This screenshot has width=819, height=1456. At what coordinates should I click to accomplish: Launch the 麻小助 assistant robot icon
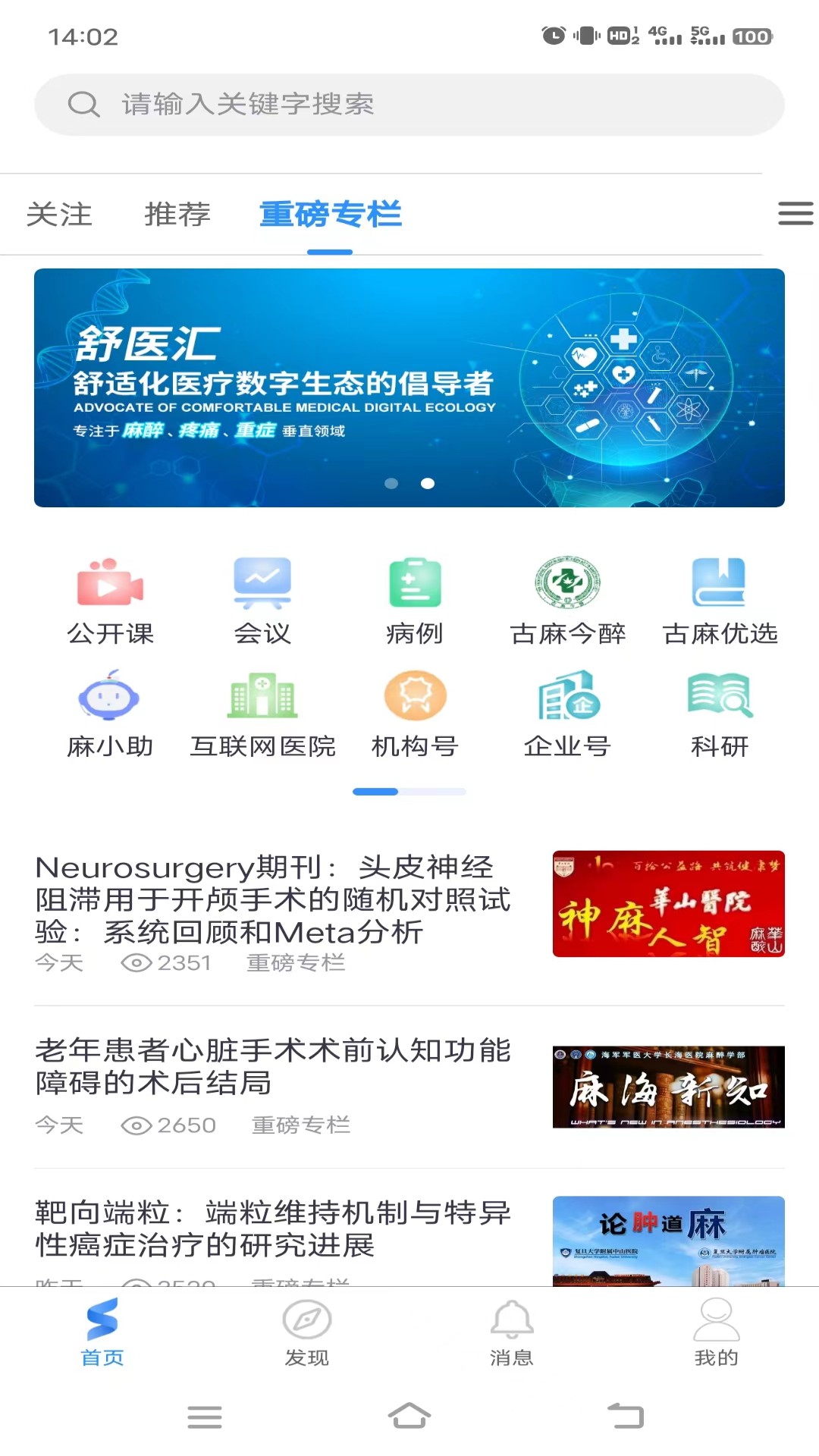[x=110, y=711]
